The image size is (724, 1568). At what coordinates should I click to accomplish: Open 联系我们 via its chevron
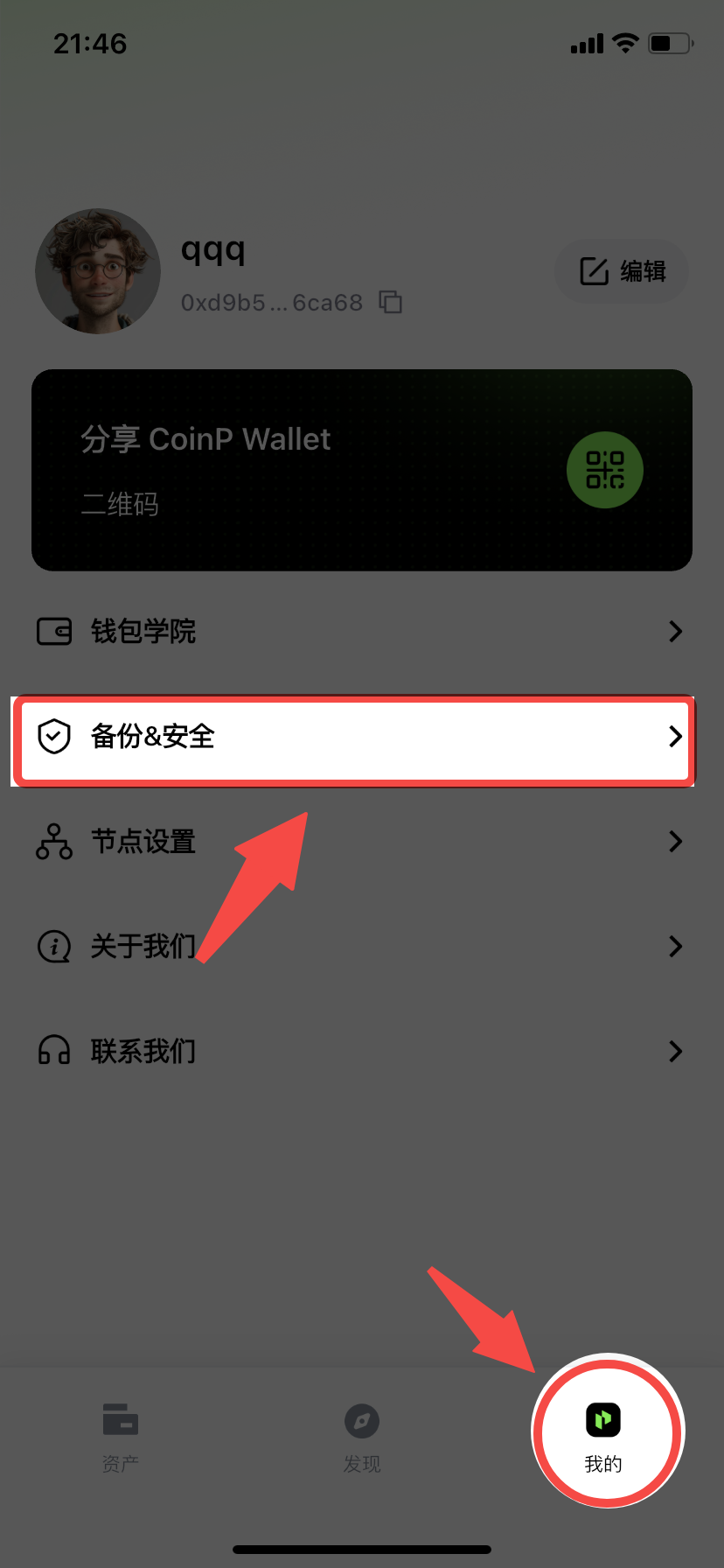pos(674,1051)
